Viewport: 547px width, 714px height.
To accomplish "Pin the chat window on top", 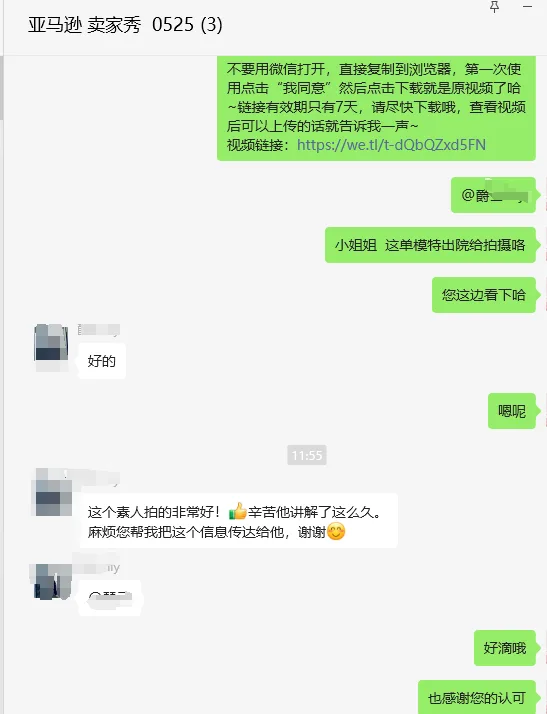I will click(x=495, y=7).
